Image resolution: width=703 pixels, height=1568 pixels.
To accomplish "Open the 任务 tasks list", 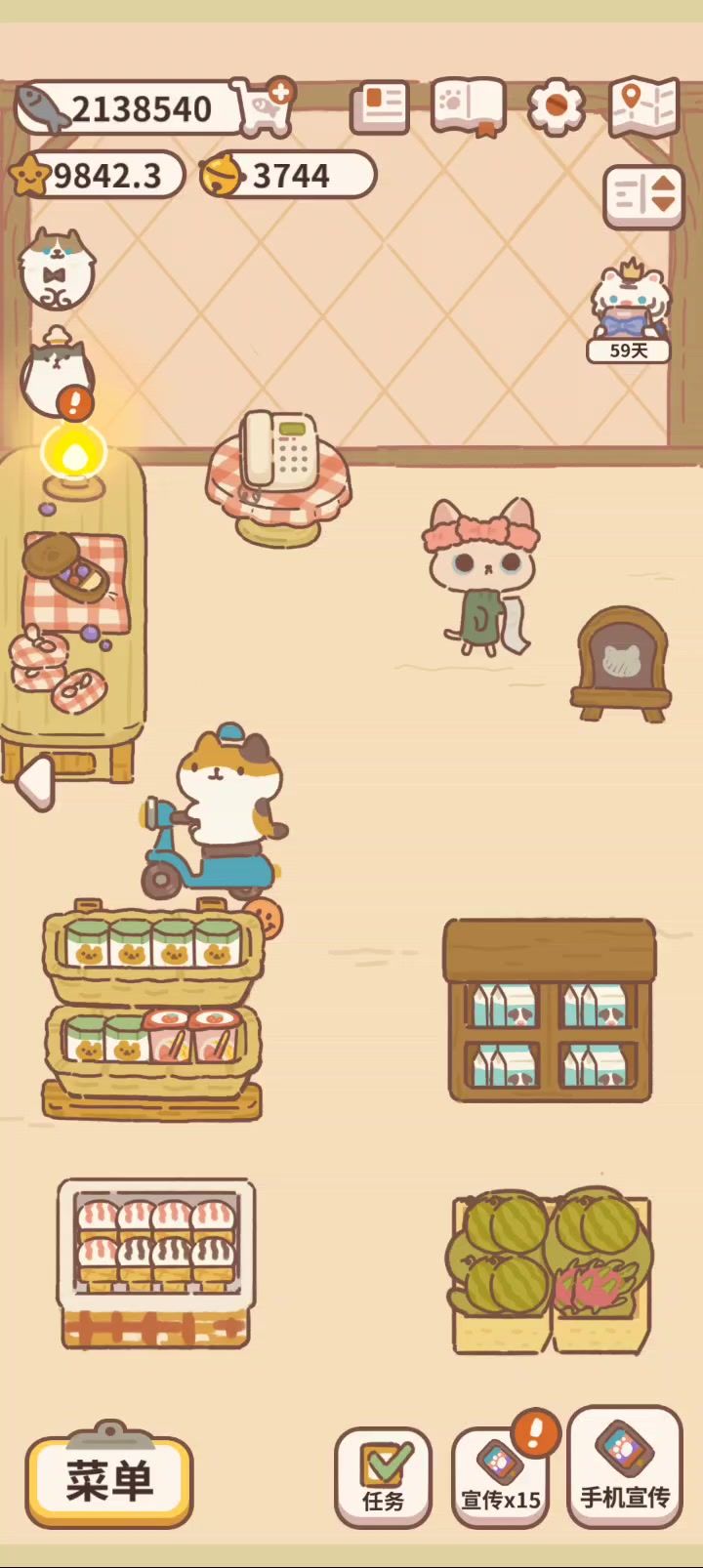I will [x=383, y=1477].
